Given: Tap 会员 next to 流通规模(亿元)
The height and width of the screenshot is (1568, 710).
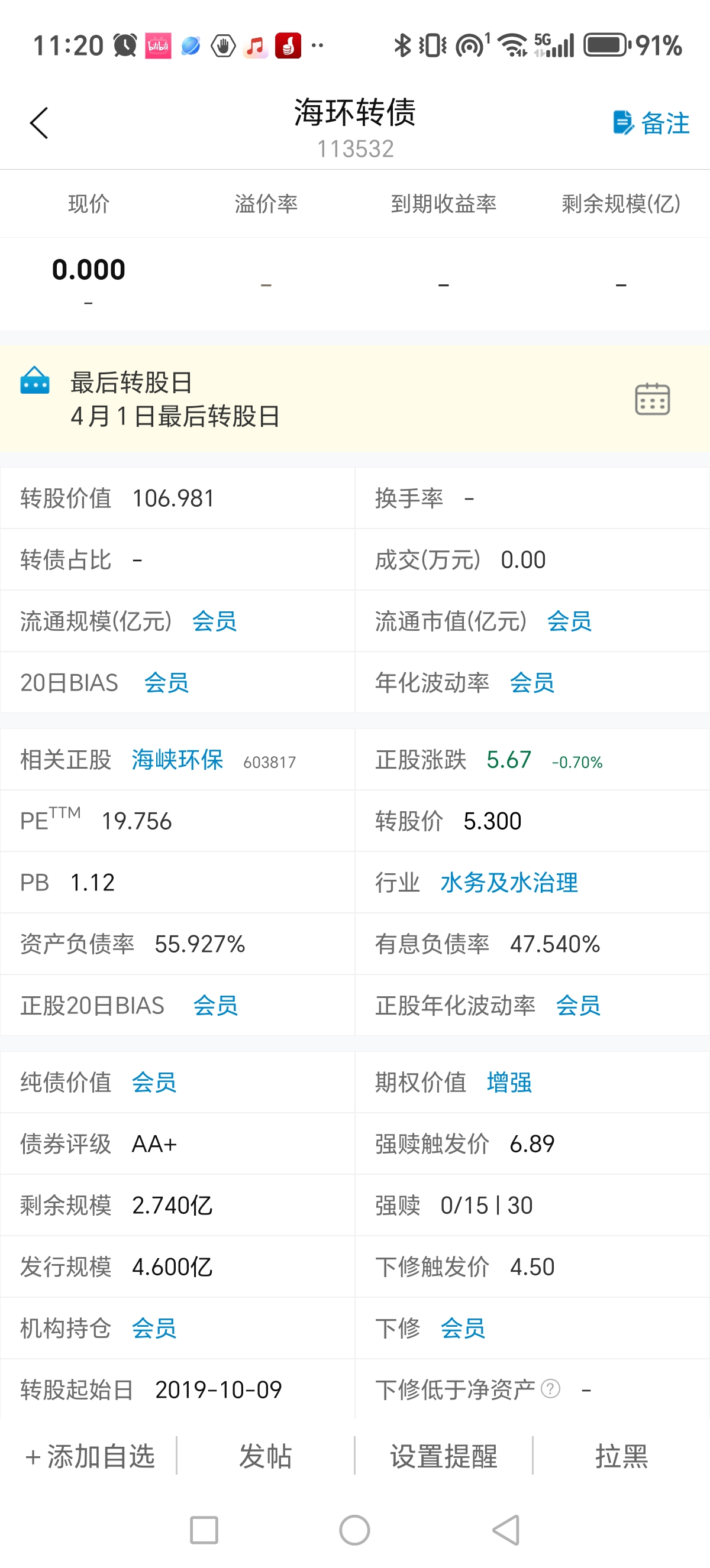Looking at the screenshot, I should coord(214,621).
